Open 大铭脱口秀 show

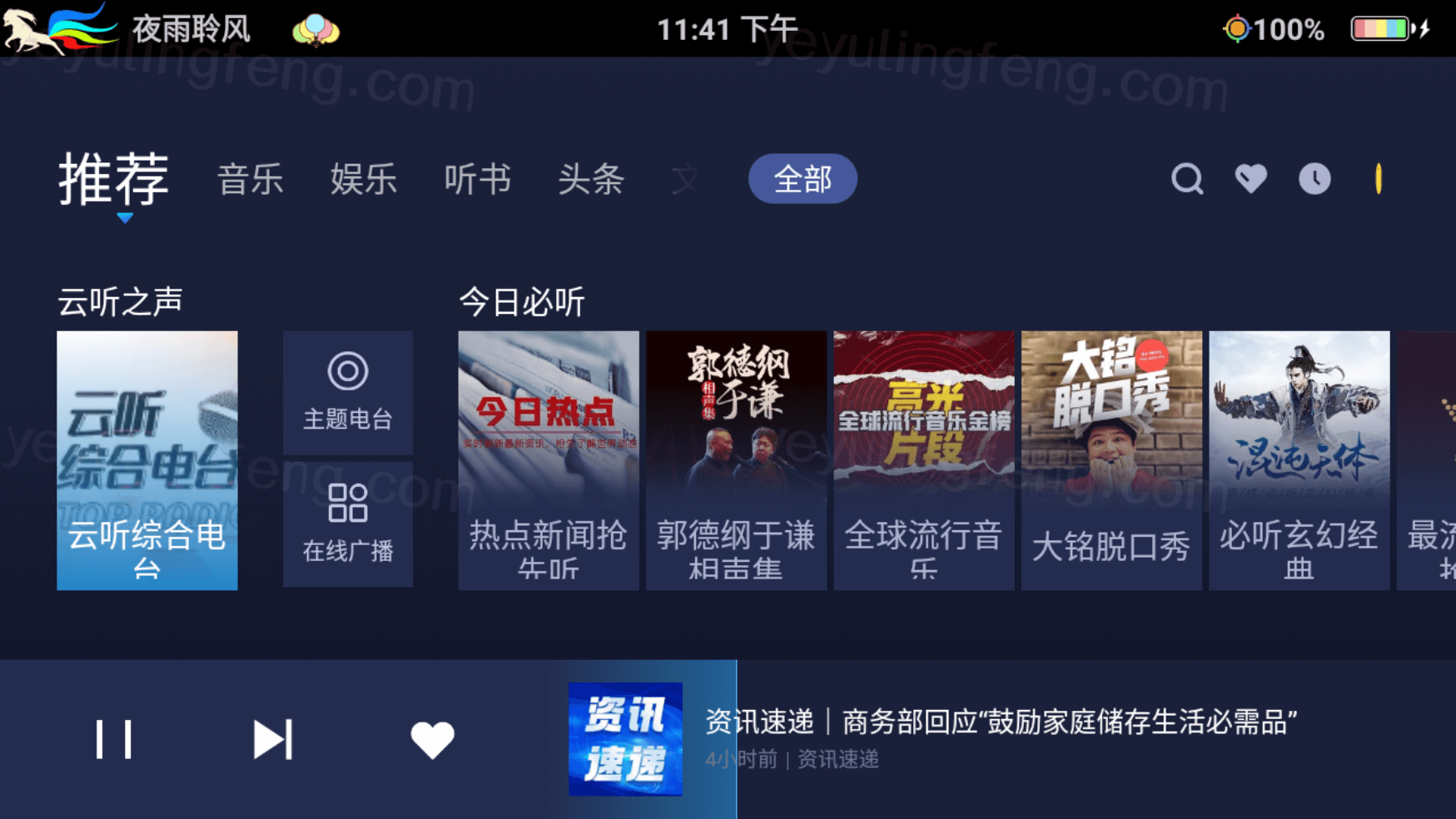click(1111, 460)
